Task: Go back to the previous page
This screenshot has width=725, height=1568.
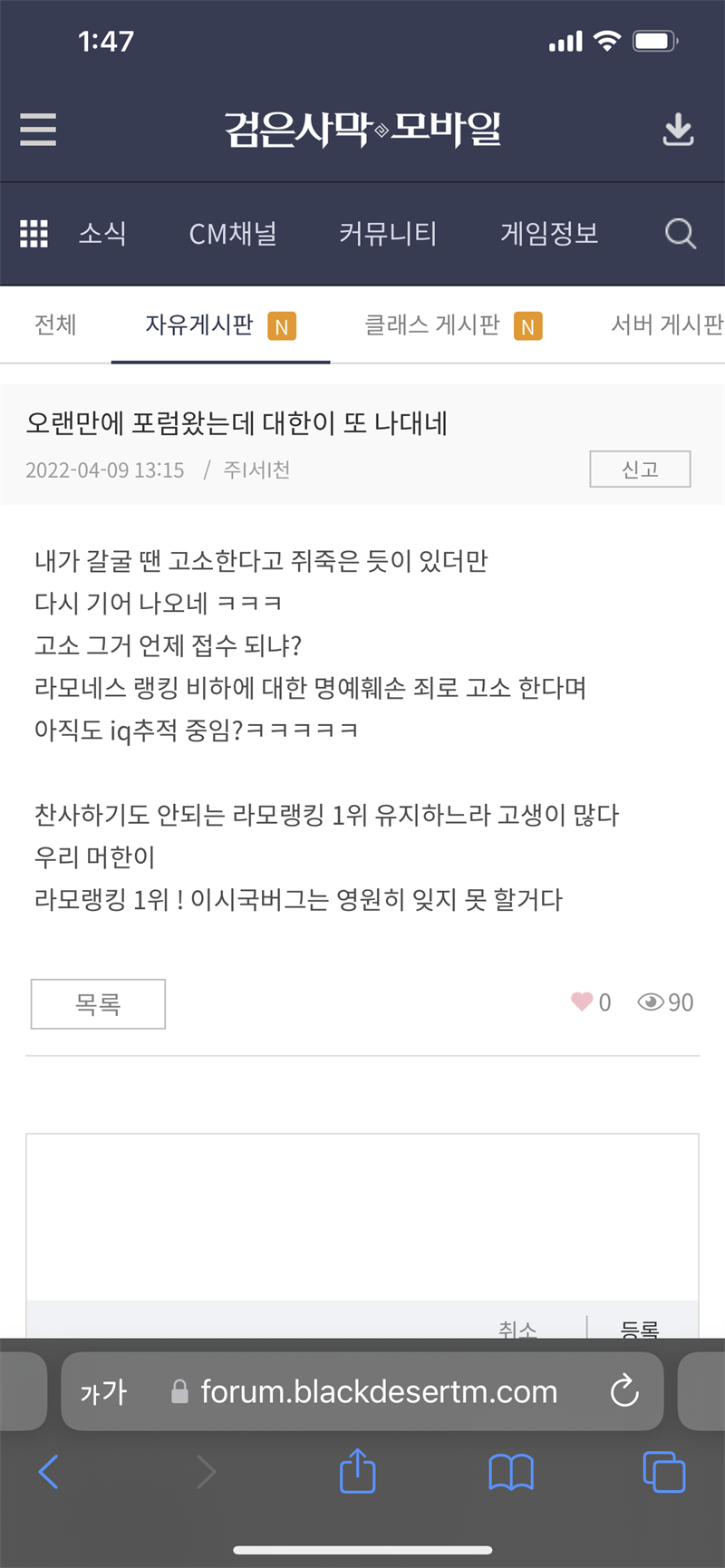Action: (x=49, y=1472)
